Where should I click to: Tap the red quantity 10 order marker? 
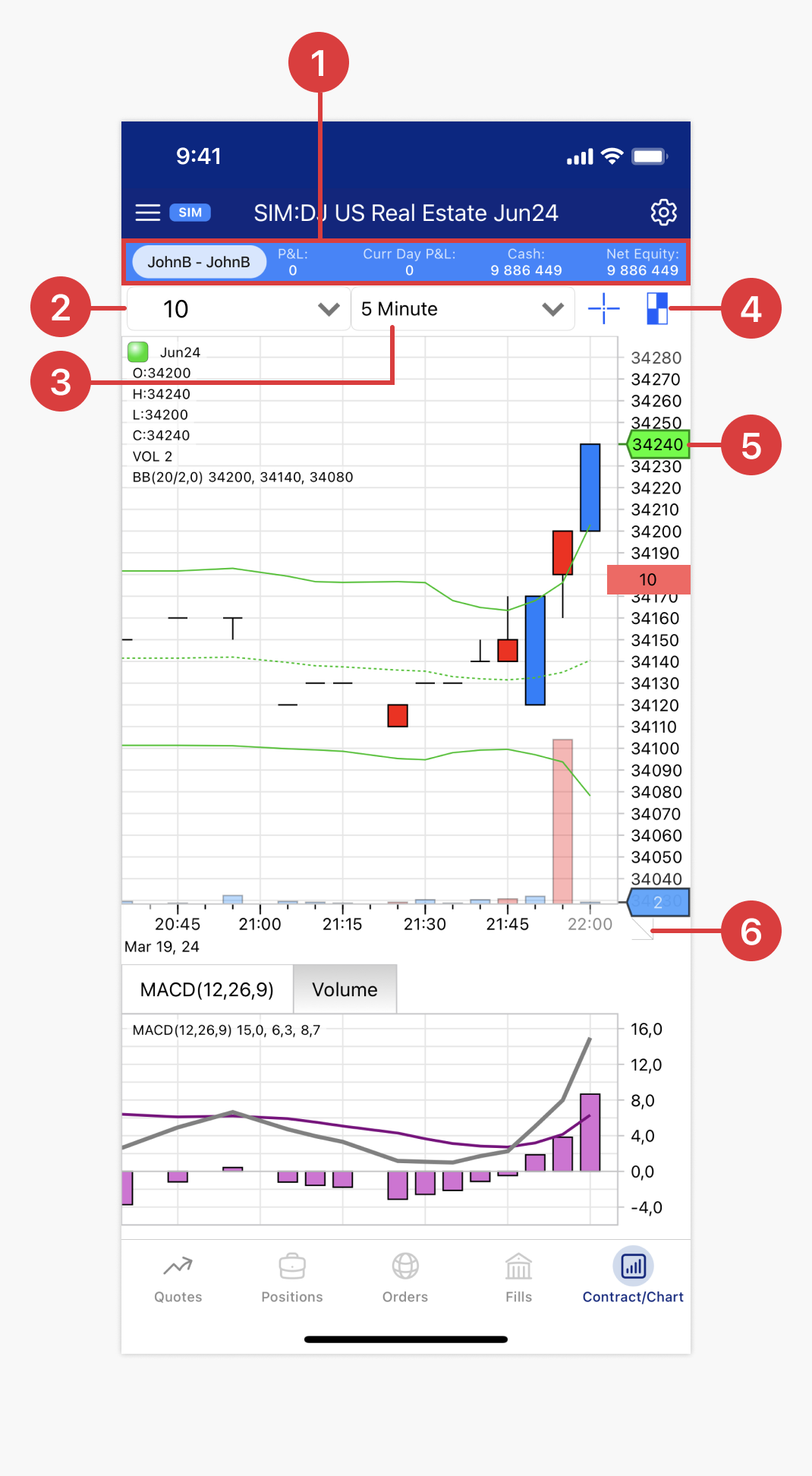(649, 579)
